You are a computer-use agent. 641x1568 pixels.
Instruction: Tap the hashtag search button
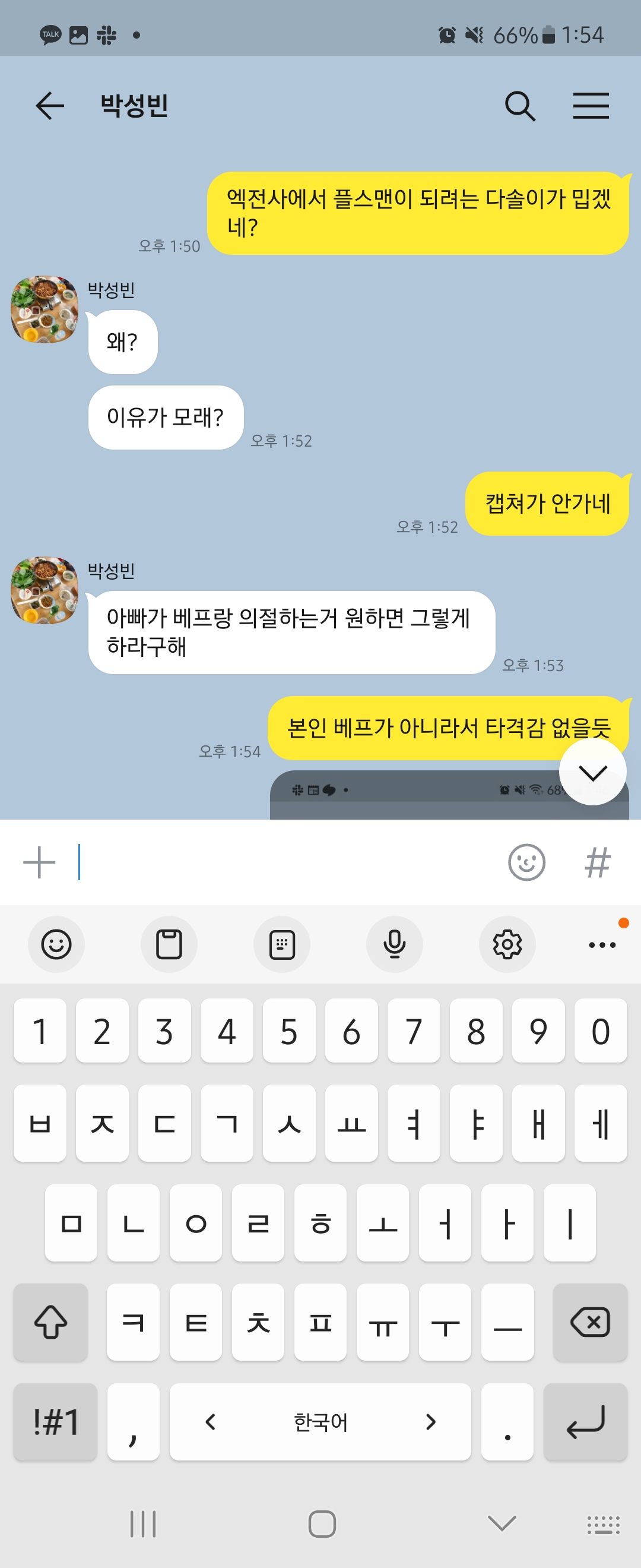(596, 862)
